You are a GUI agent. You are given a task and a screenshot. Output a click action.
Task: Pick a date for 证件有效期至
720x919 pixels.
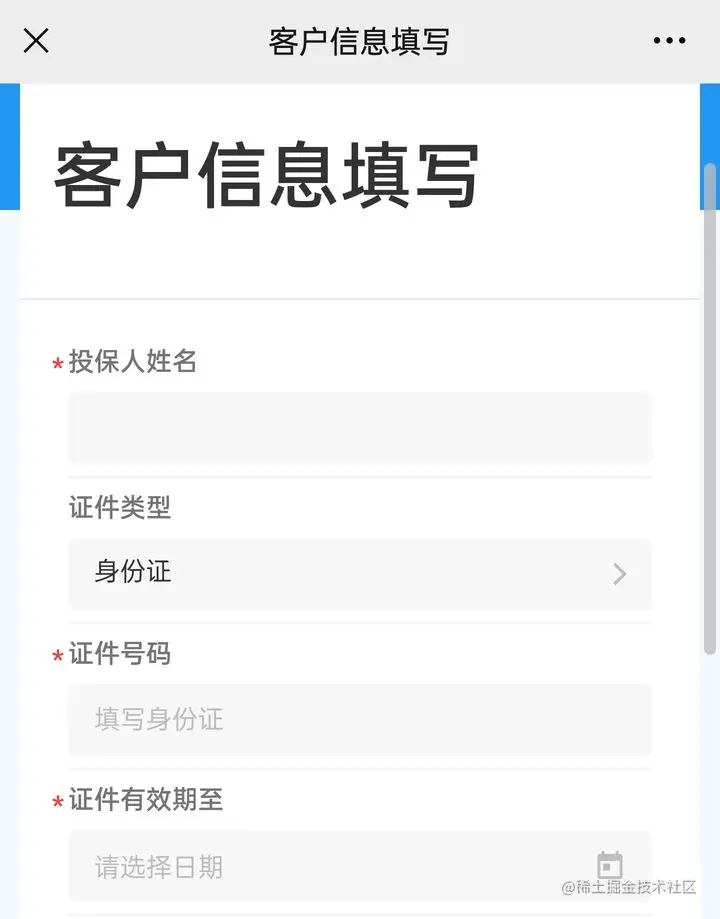point(360,865)
